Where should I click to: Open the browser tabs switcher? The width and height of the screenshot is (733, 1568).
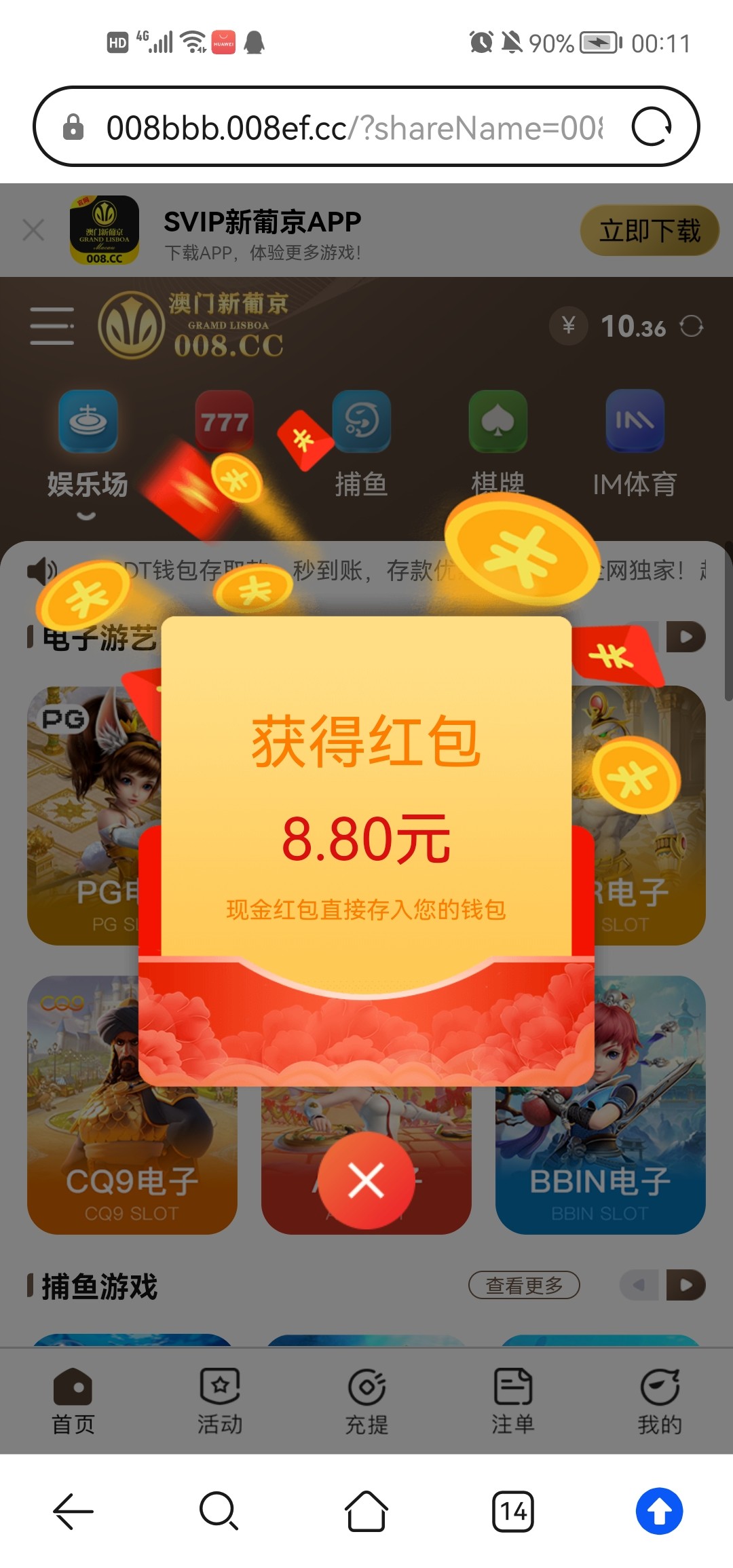[513, 1512]
